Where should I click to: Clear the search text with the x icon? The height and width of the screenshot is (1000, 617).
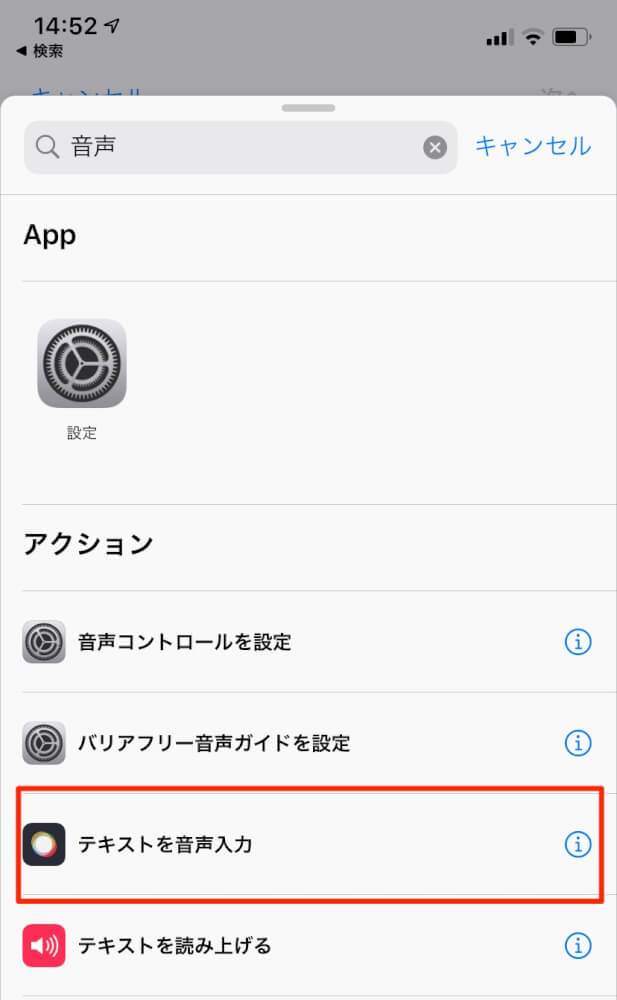[435, 148]
